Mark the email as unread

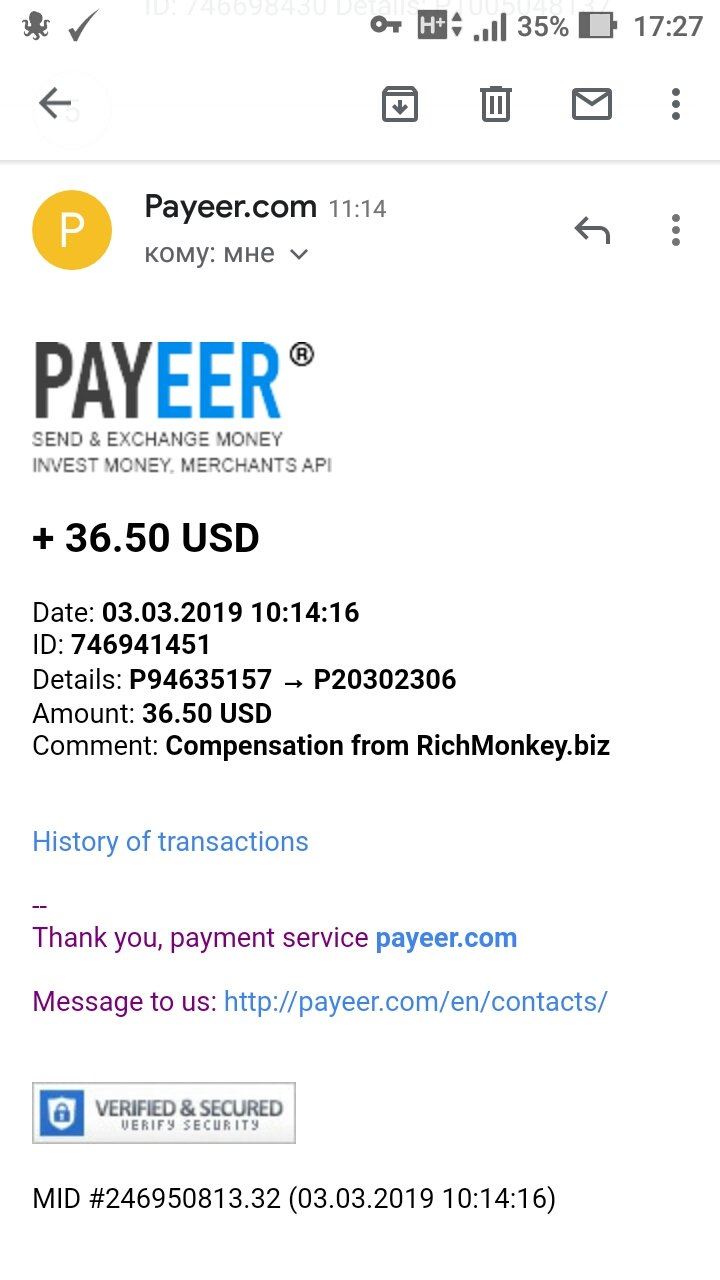click(592, 103)
